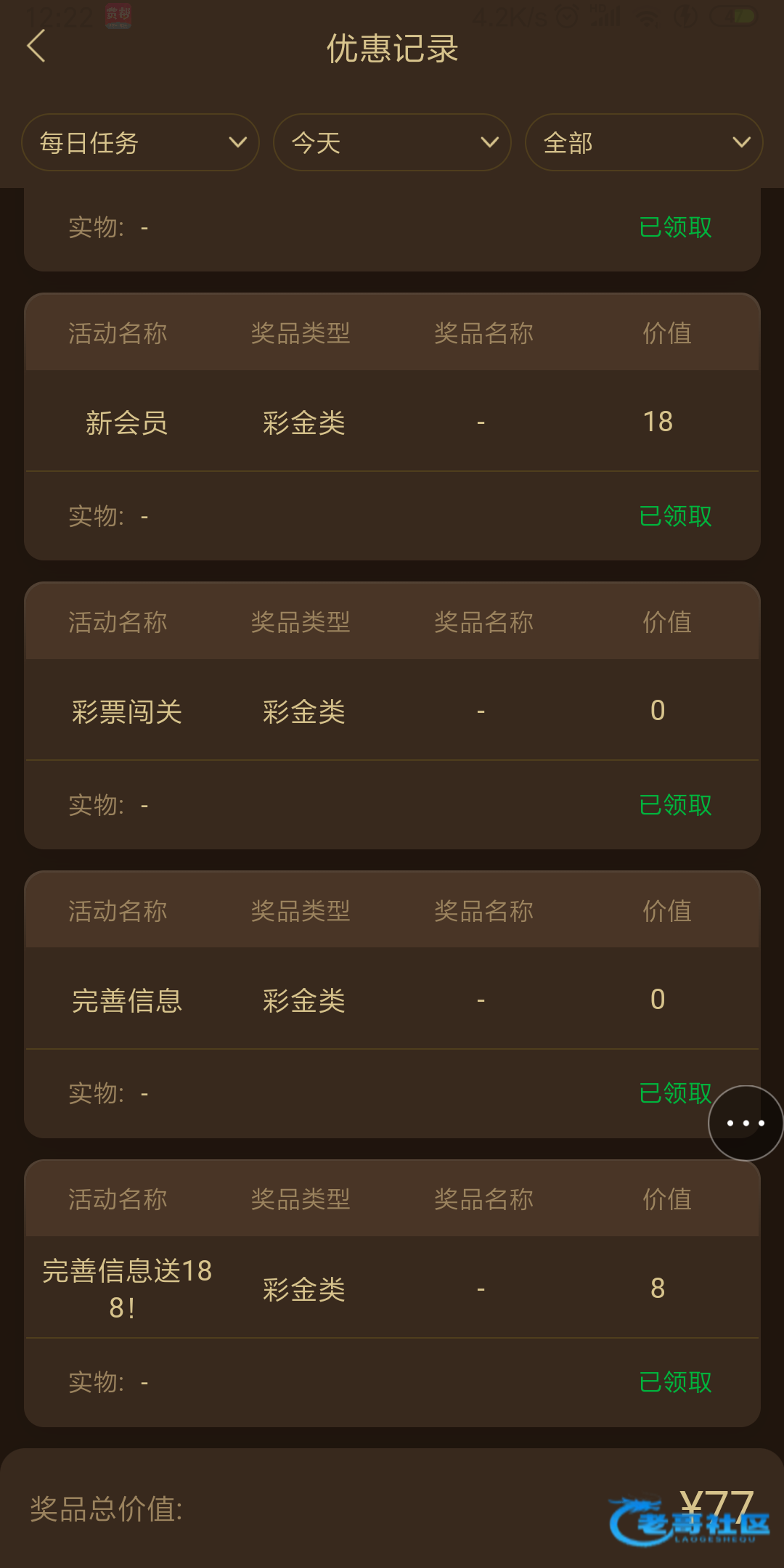Open the 今天 date filter
This screenshot has height=1568, width=784.
point(392,143)
